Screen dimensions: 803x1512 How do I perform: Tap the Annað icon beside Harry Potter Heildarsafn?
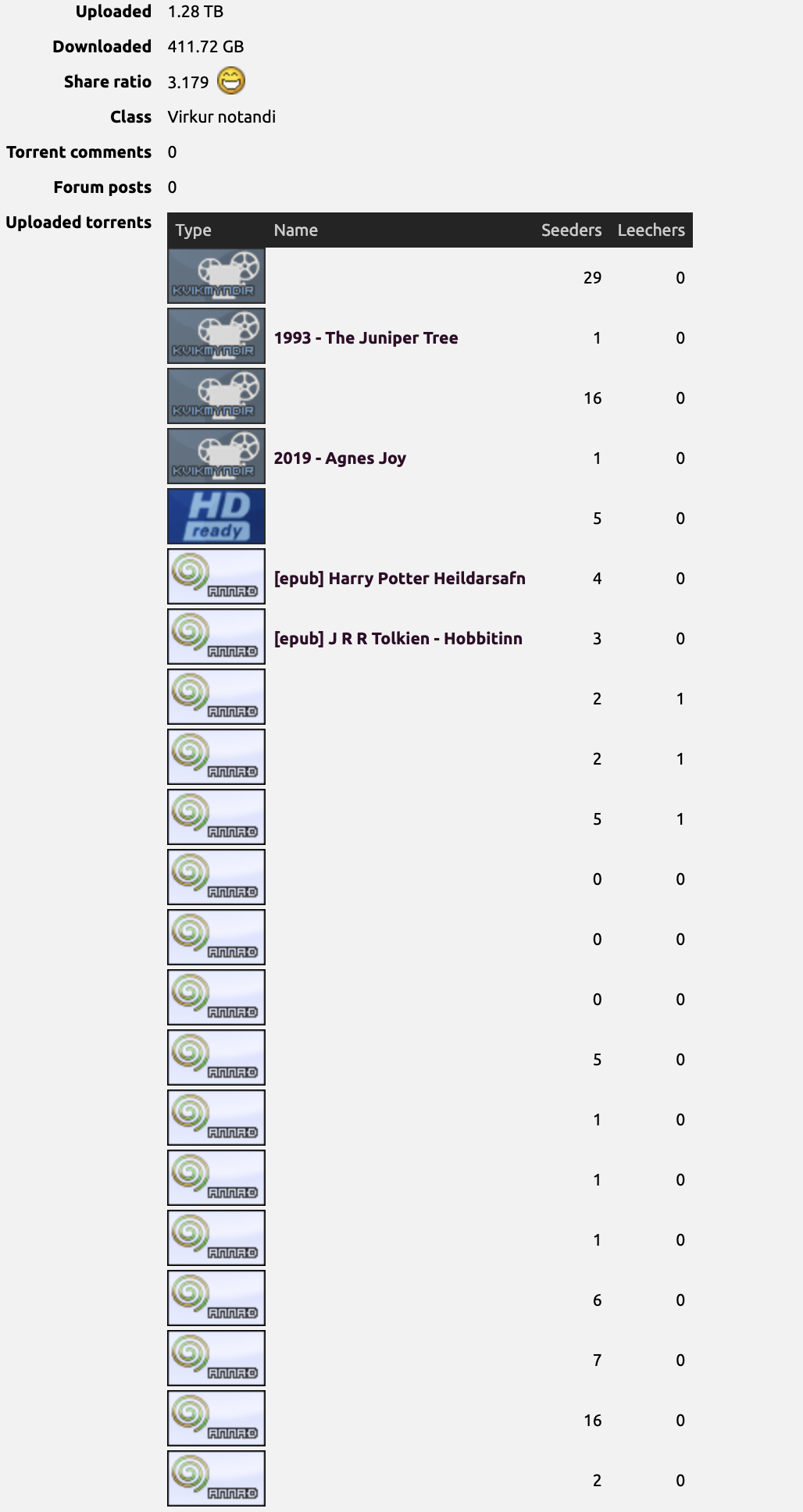click(x=216, y=576)
